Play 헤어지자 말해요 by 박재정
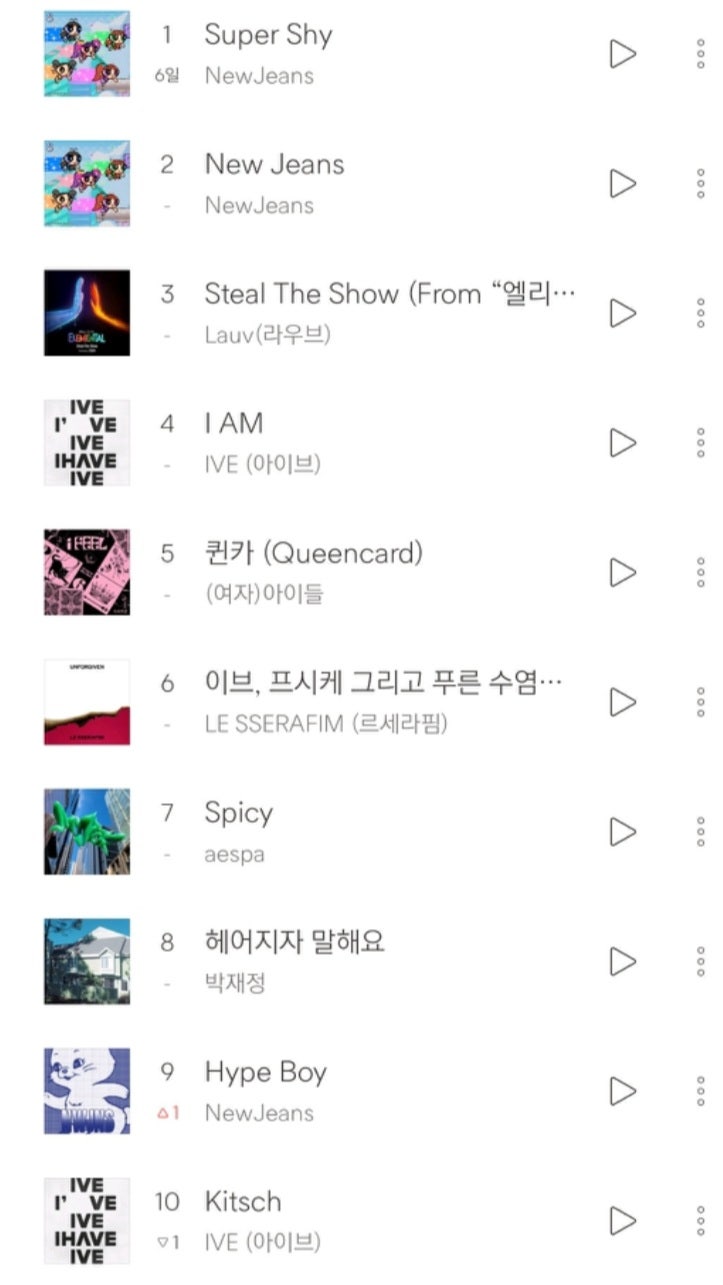Screen dimensions: 723x1285 coord(620,961)
